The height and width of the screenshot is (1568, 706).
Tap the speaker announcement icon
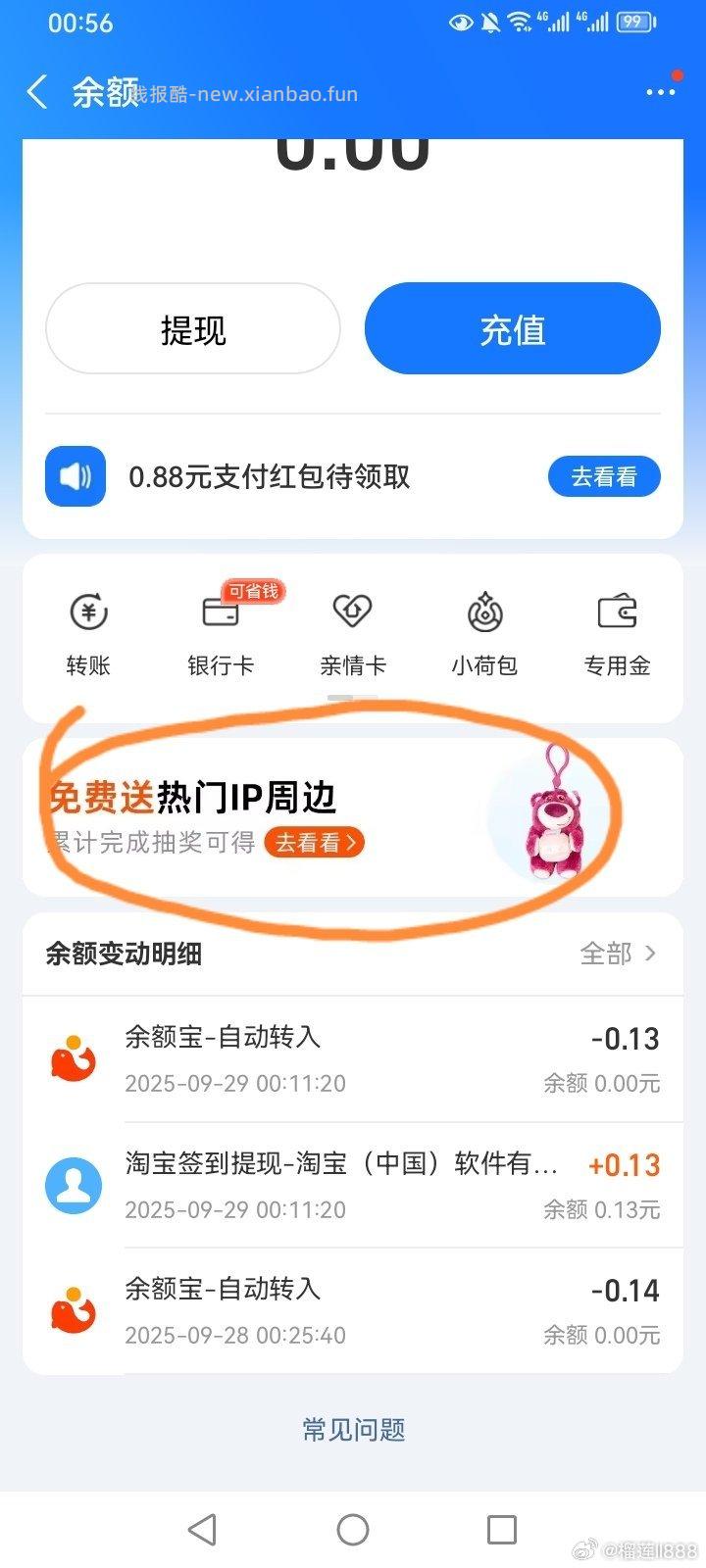pos(75,477)
